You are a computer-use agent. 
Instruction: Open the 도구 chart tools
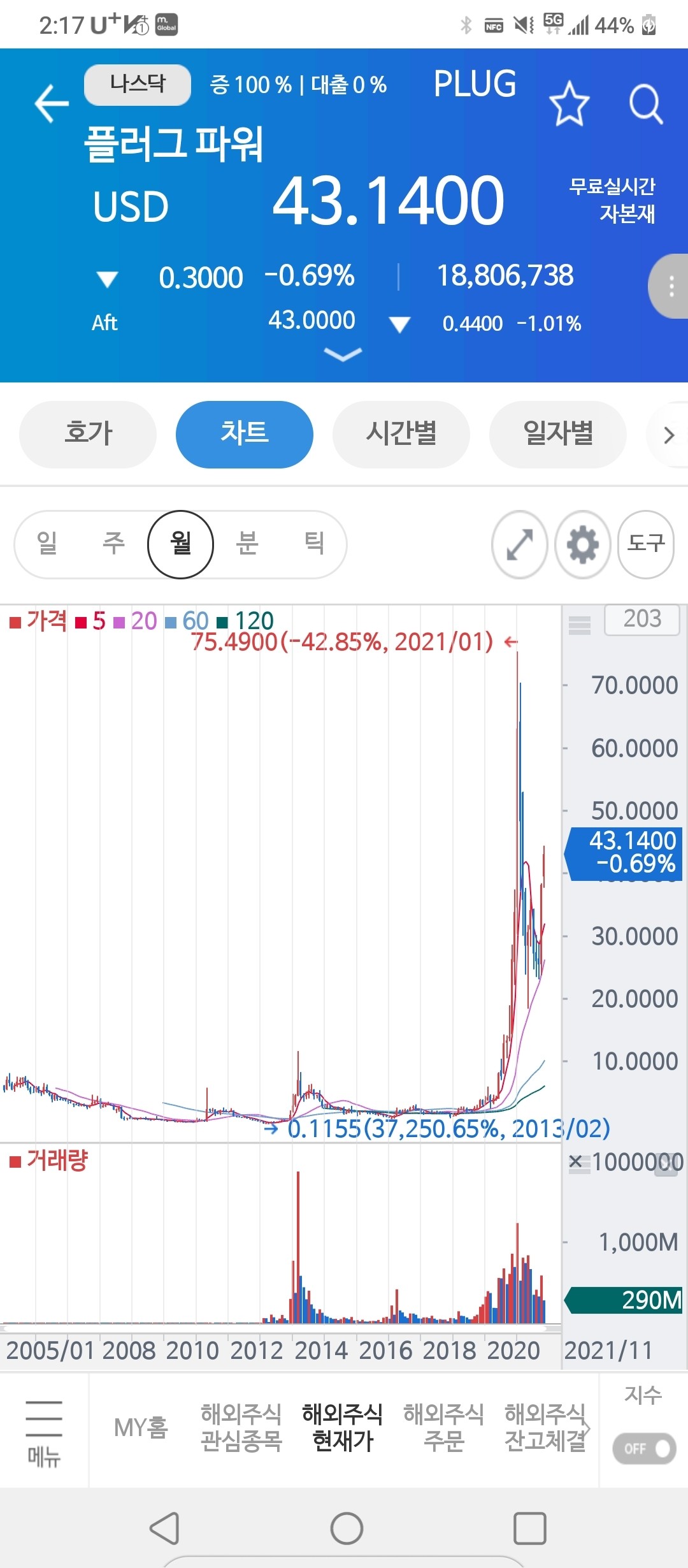[646, 544]
